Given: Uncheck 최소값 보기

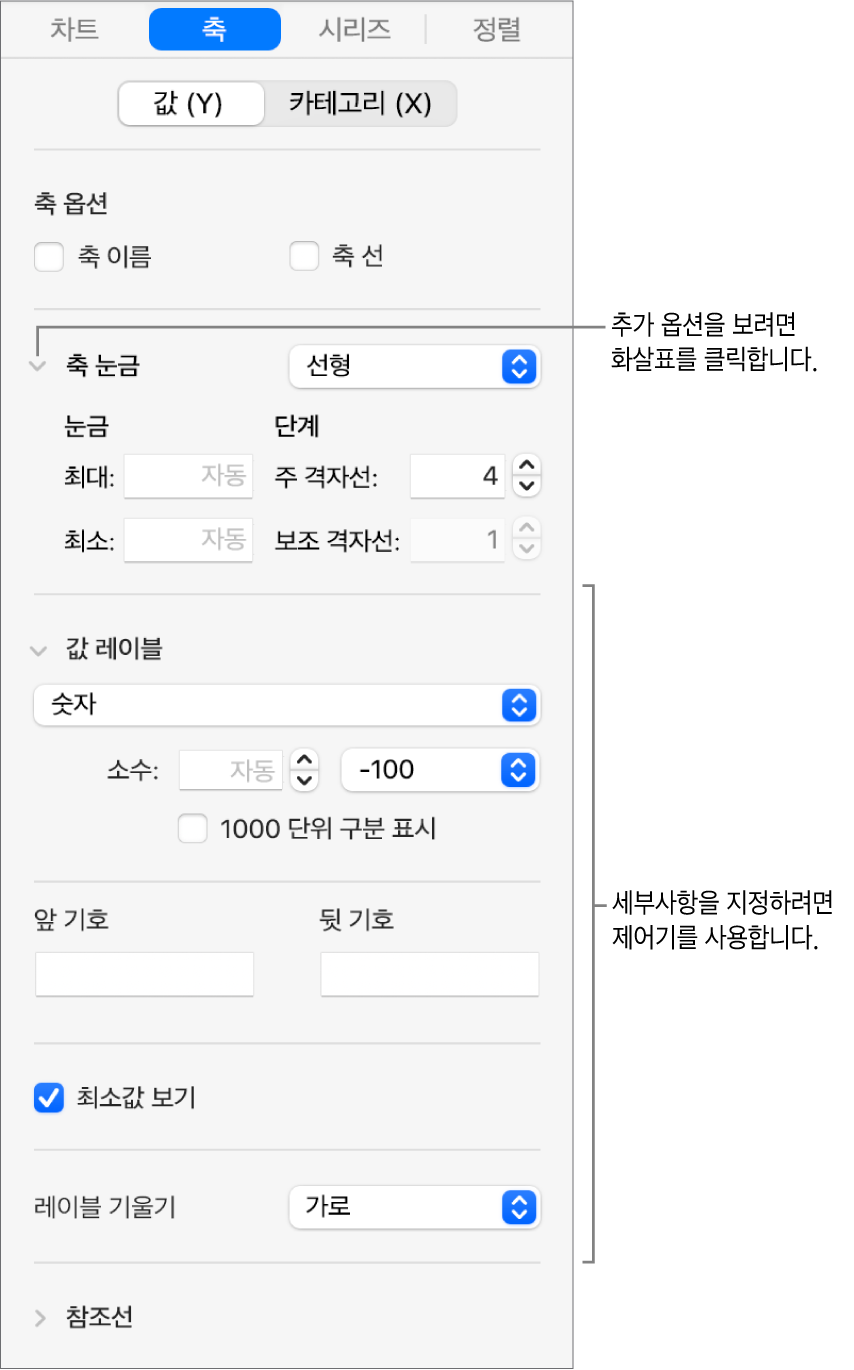Looking at the screenshot, I should coord(49,1099).
